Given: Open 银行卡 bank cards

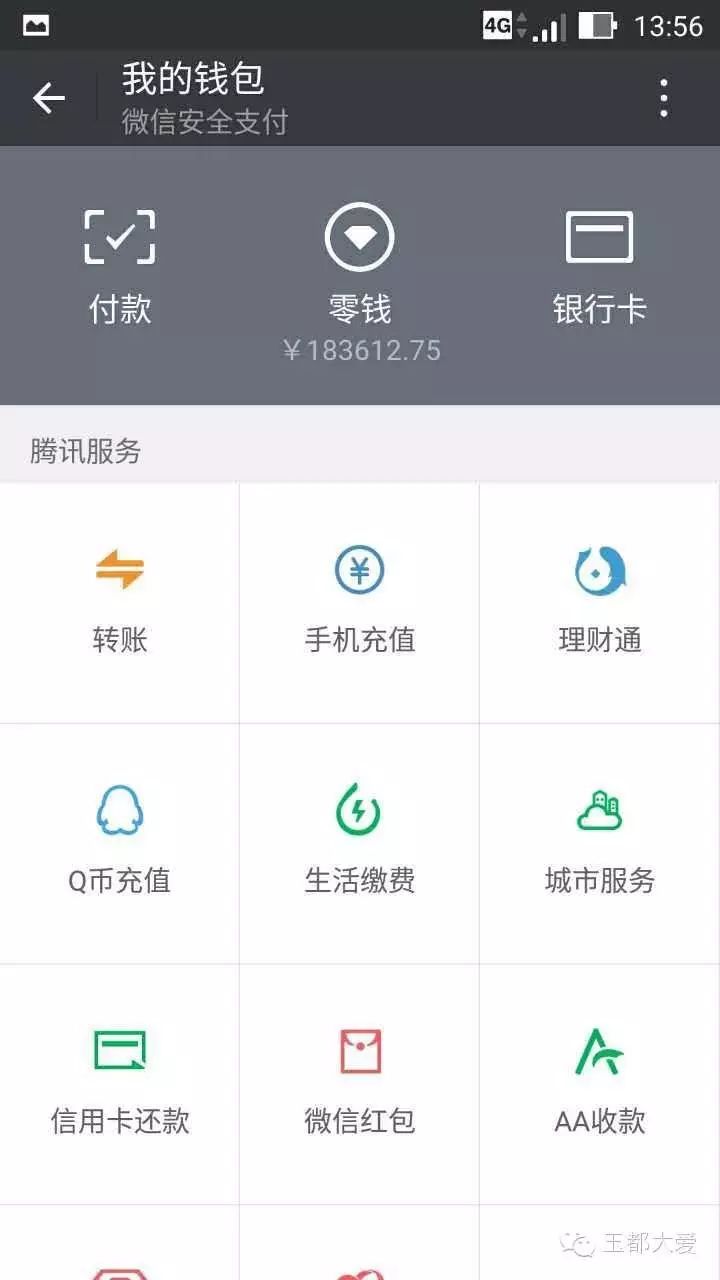Looking at the screenshot, I should click(x=600, y=266).
